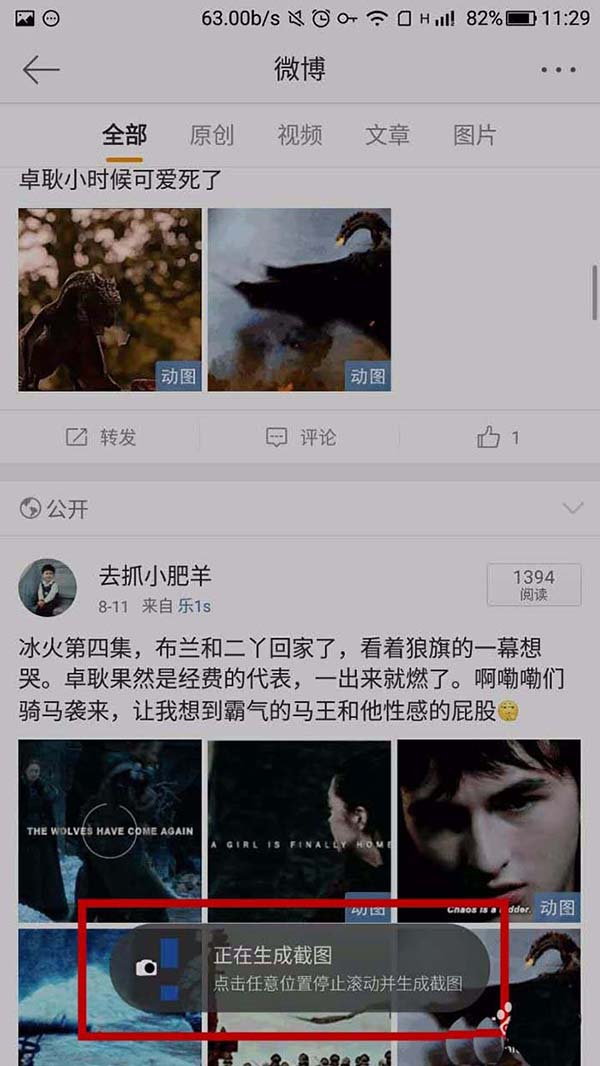Repost the post via 转发
This screenshot has width=600, height=1066.
coord(101,437)
